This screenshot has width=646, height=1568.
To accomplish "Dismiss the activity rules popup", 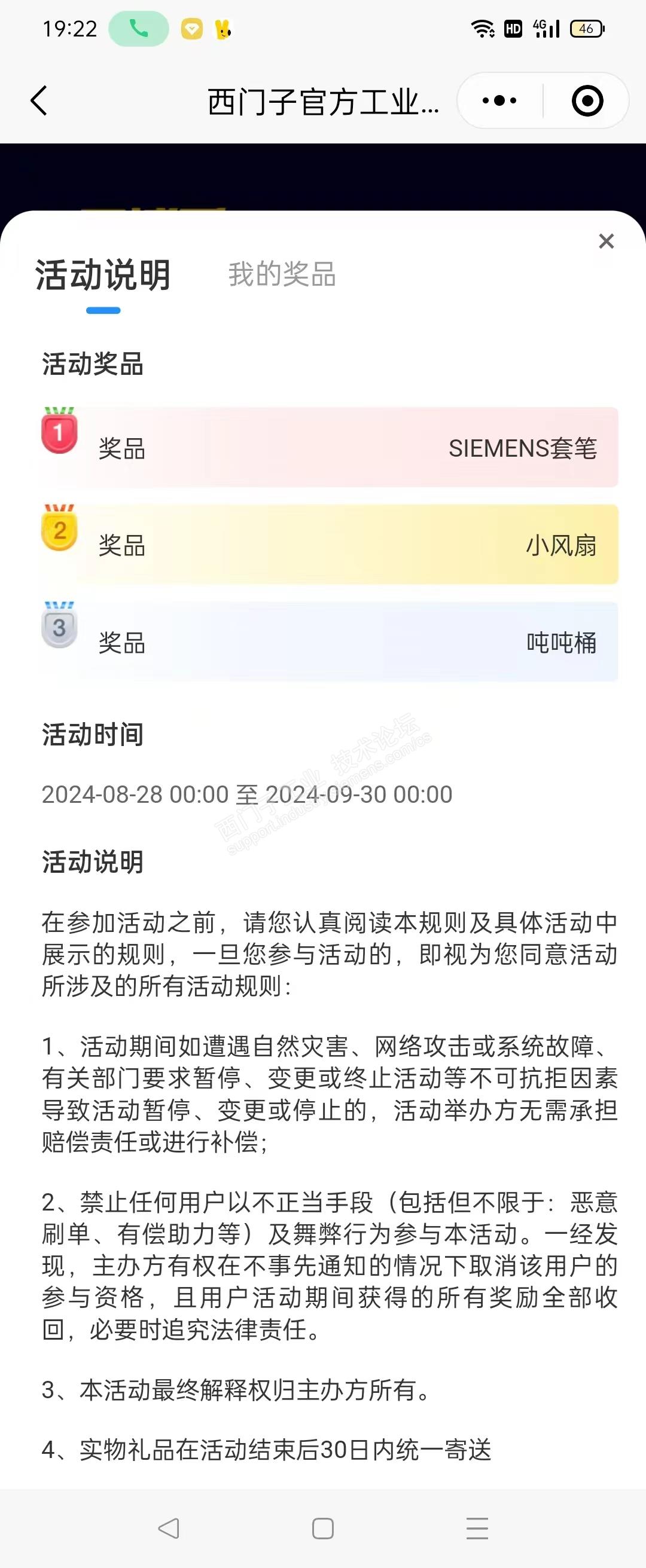I will tap(606, 242).
